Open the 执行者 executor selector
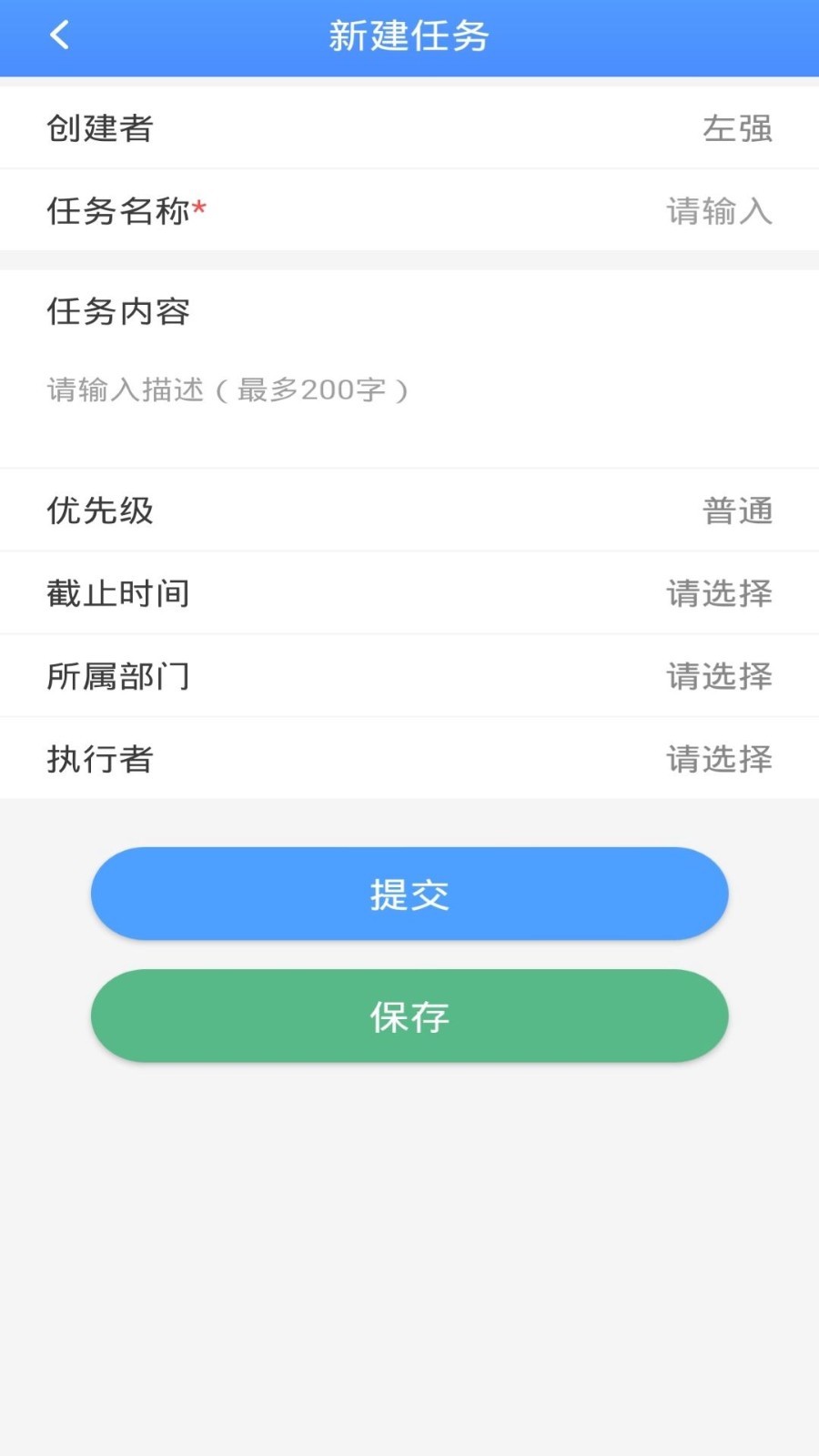This screenshot has width=819, height=1456. click(409, 758)
